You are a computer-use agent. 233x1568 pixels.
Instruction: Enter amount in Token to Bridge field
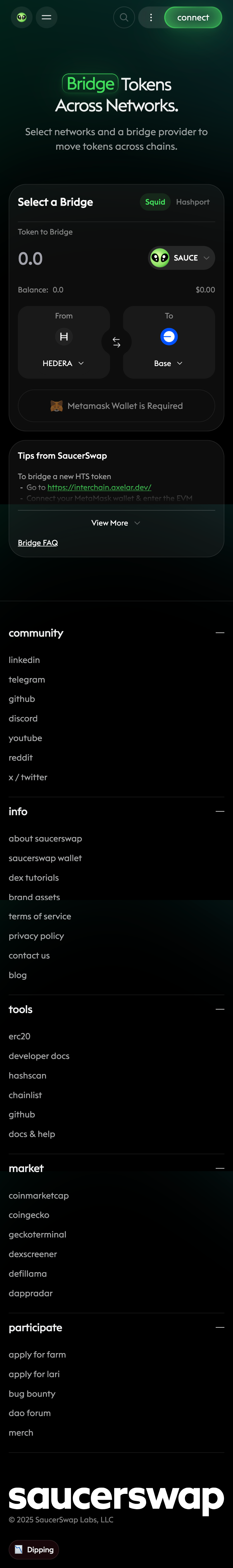73,259
